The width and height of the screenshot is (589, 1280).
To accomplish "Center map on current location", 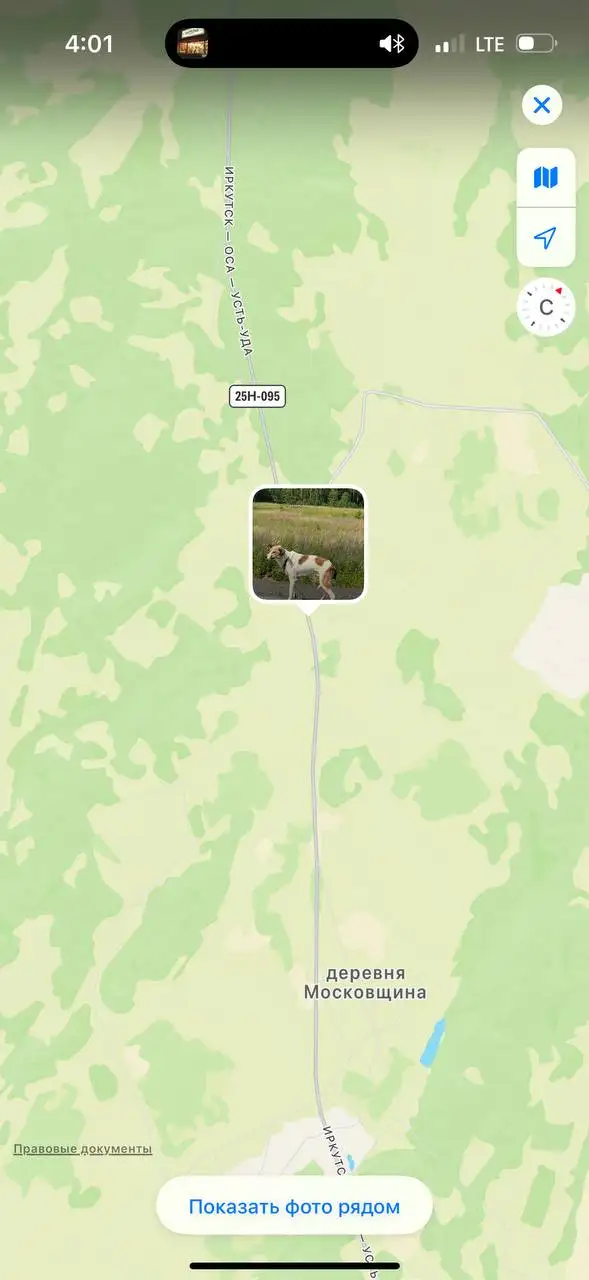I will (545, 238).
